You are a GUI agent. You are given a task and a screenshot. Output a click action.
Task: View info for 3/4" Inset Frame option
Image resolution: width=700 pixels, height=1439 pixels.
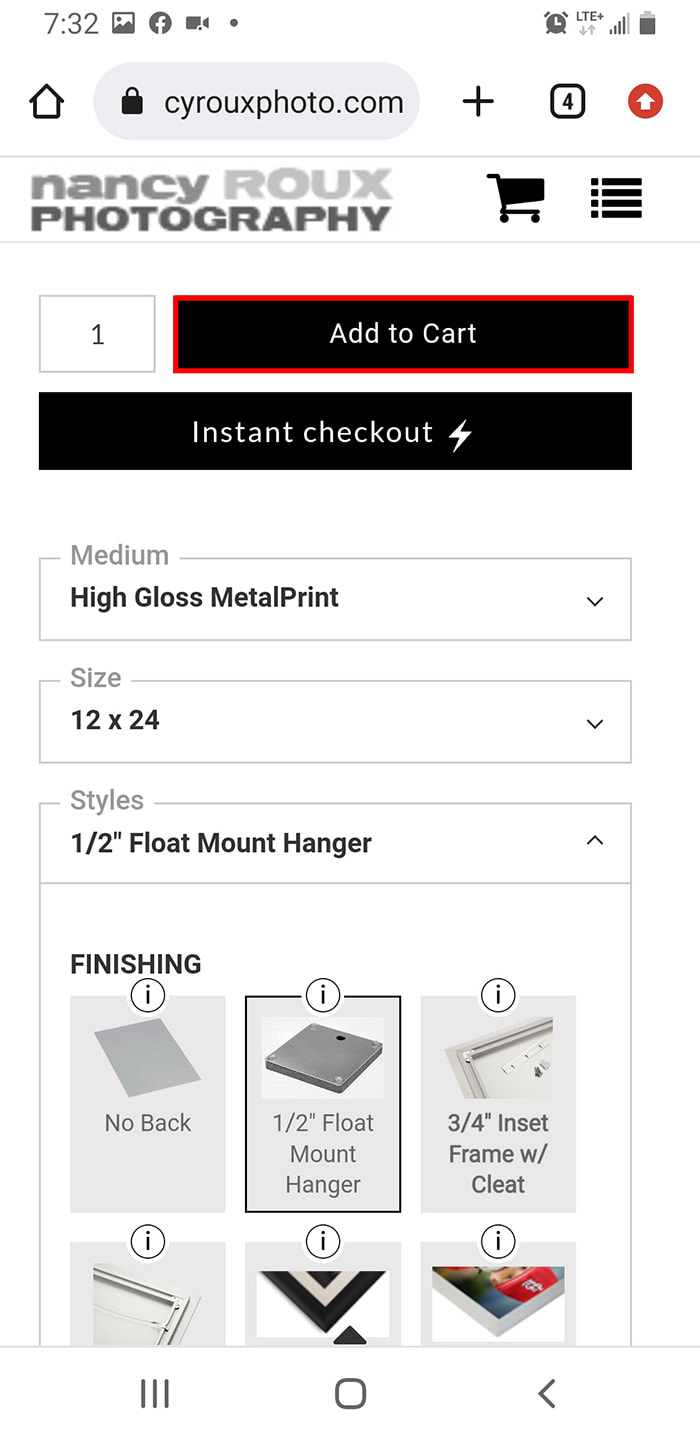pyautogui.click(x=498, y=995)
